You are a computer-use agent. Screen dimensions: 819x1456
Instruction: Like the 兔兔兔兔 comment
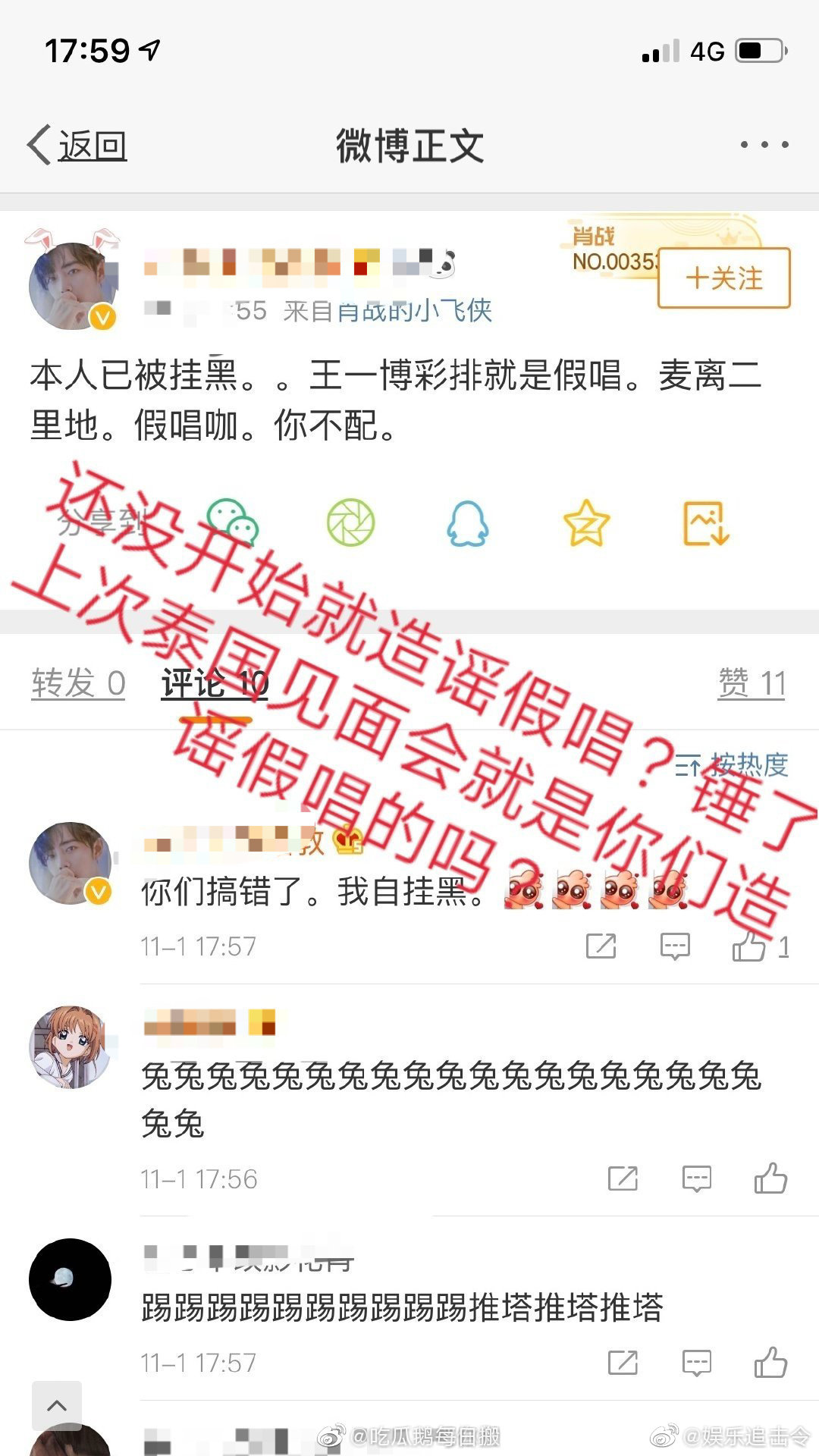tap(770, 1178)
